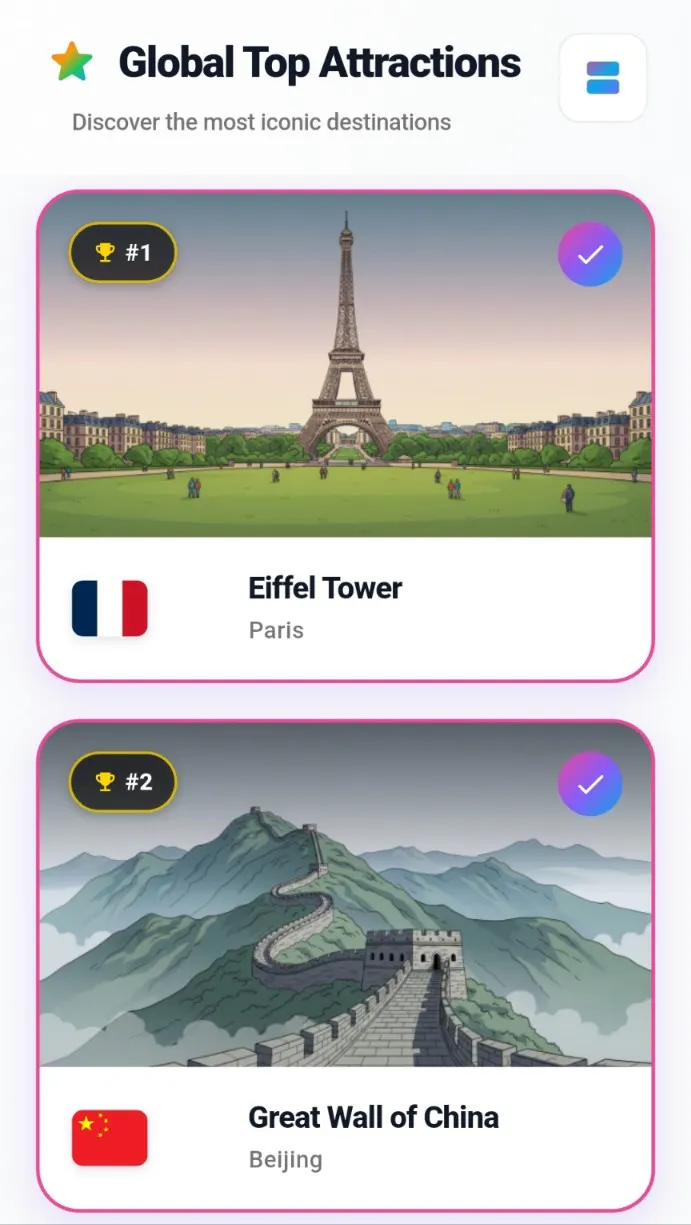Image resolution: width=691 pixels, height=1225 pixels.
Task: Open the Eiffel Tower attraction card
Action: [x=345, y=436]
